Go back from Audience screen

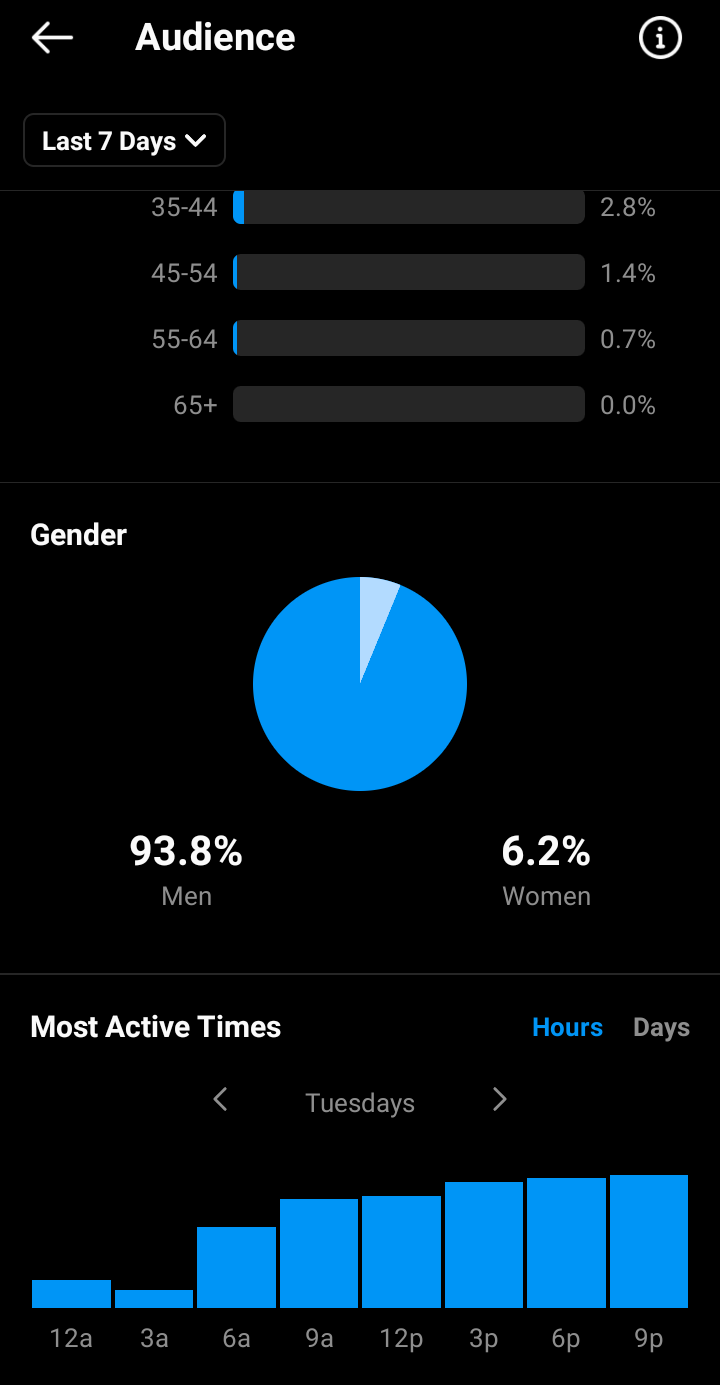(52, 38)
